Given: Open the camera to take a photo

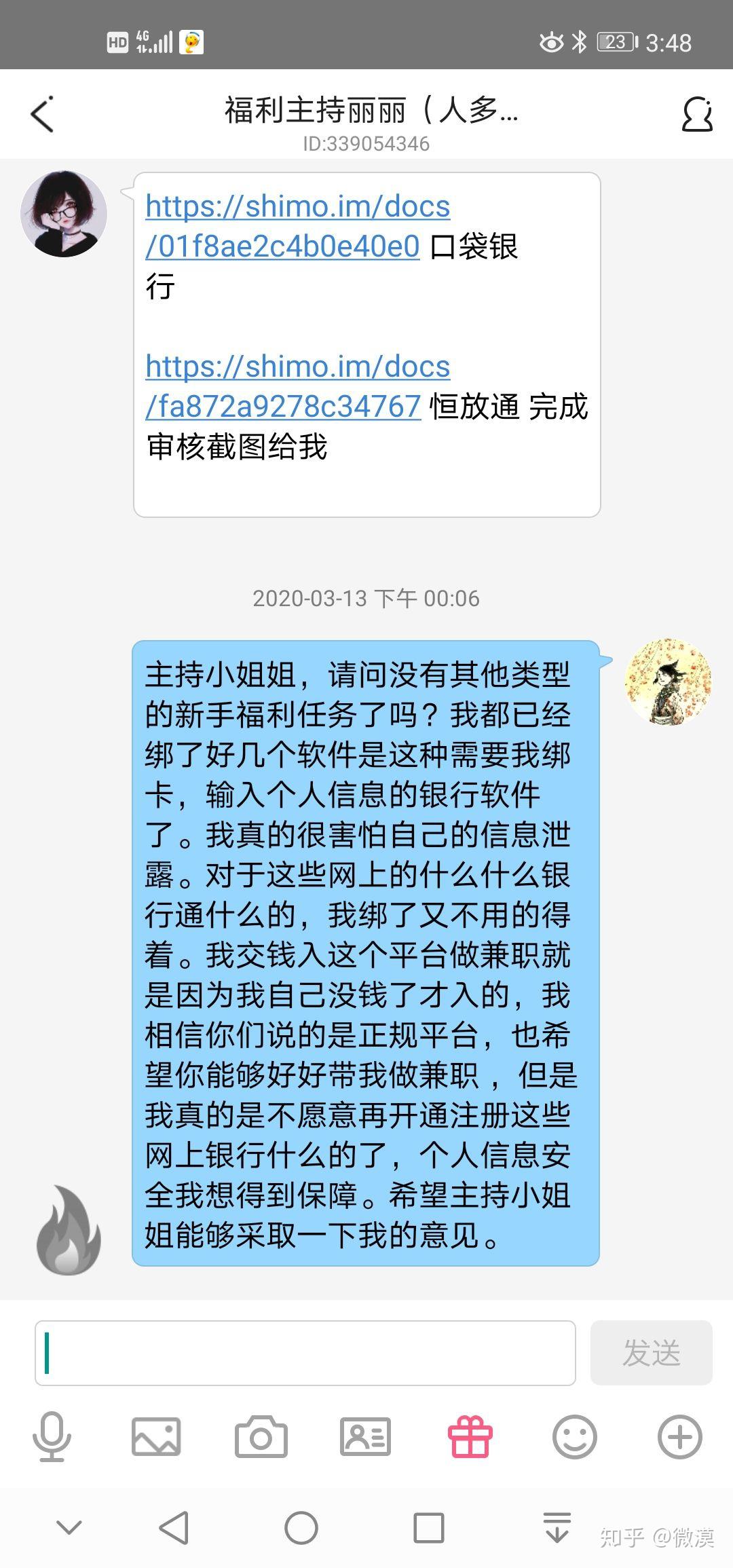Looking at the screenshot, I should [261, 1436].
